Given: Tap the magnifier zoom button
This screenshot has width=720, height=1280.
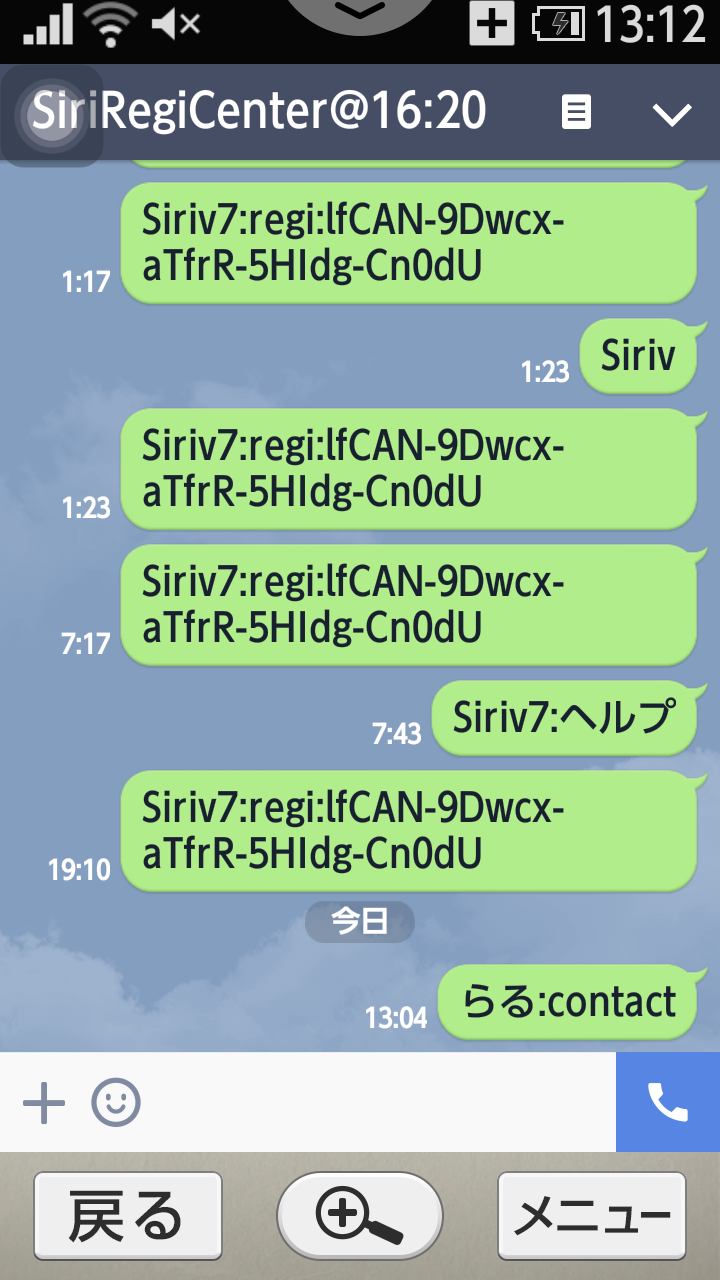Looking at the screenshot, I should 360,1216.
